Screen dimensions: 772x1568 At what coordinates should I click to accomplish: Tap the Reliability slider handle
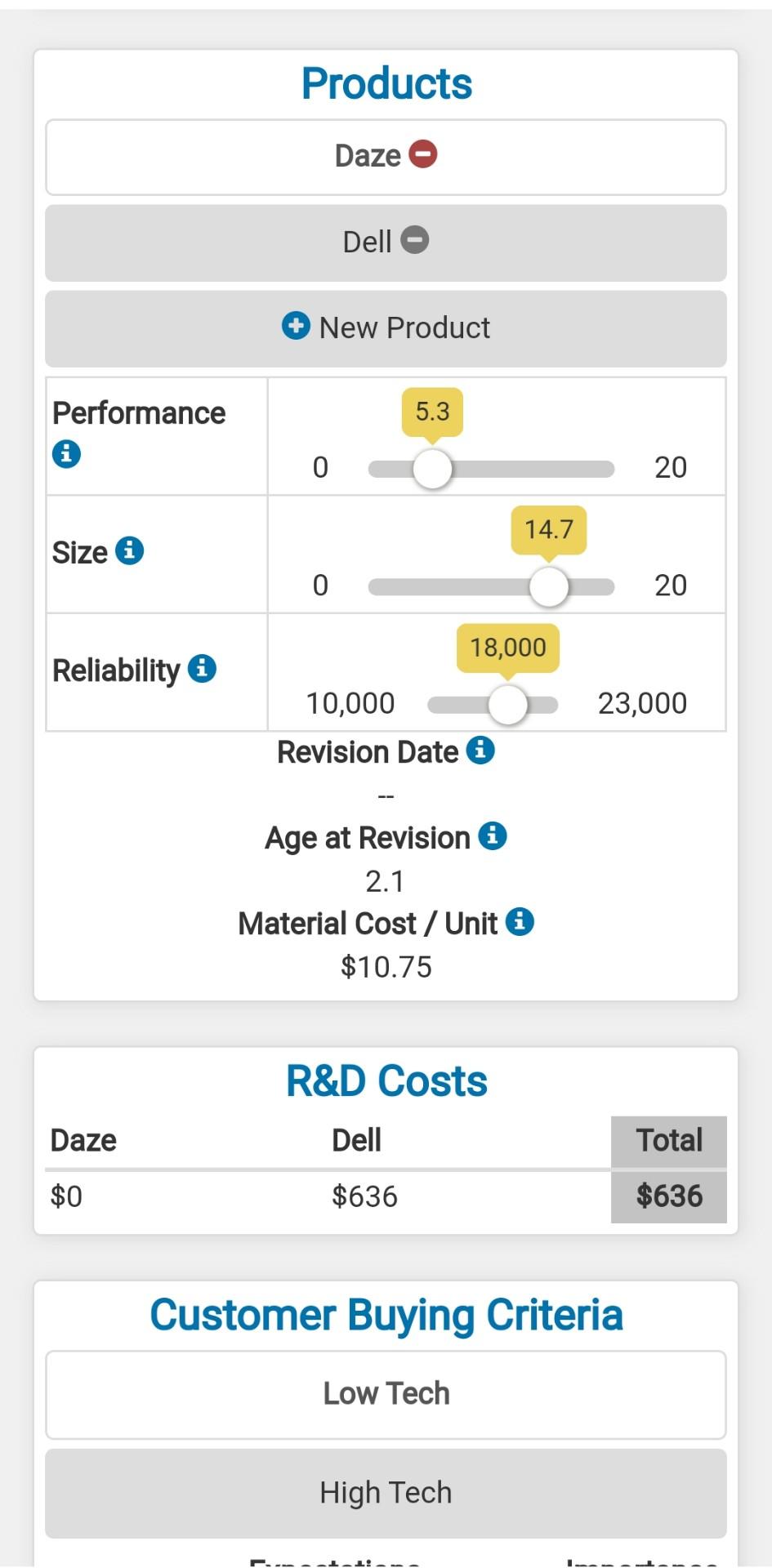click(508, 705)
